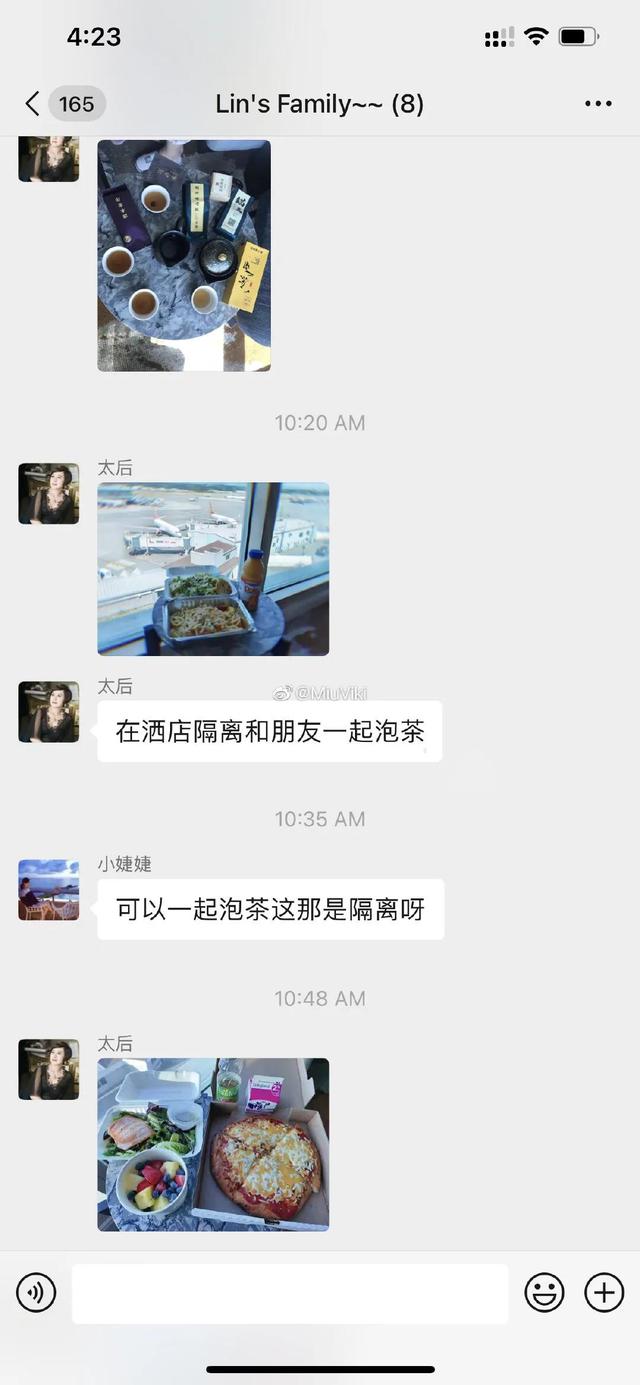The height and width of the screenshot is (1385, 640).
Task: Open 太后's avatar beside the pizza photo
Action: (x=48, y=1069)
